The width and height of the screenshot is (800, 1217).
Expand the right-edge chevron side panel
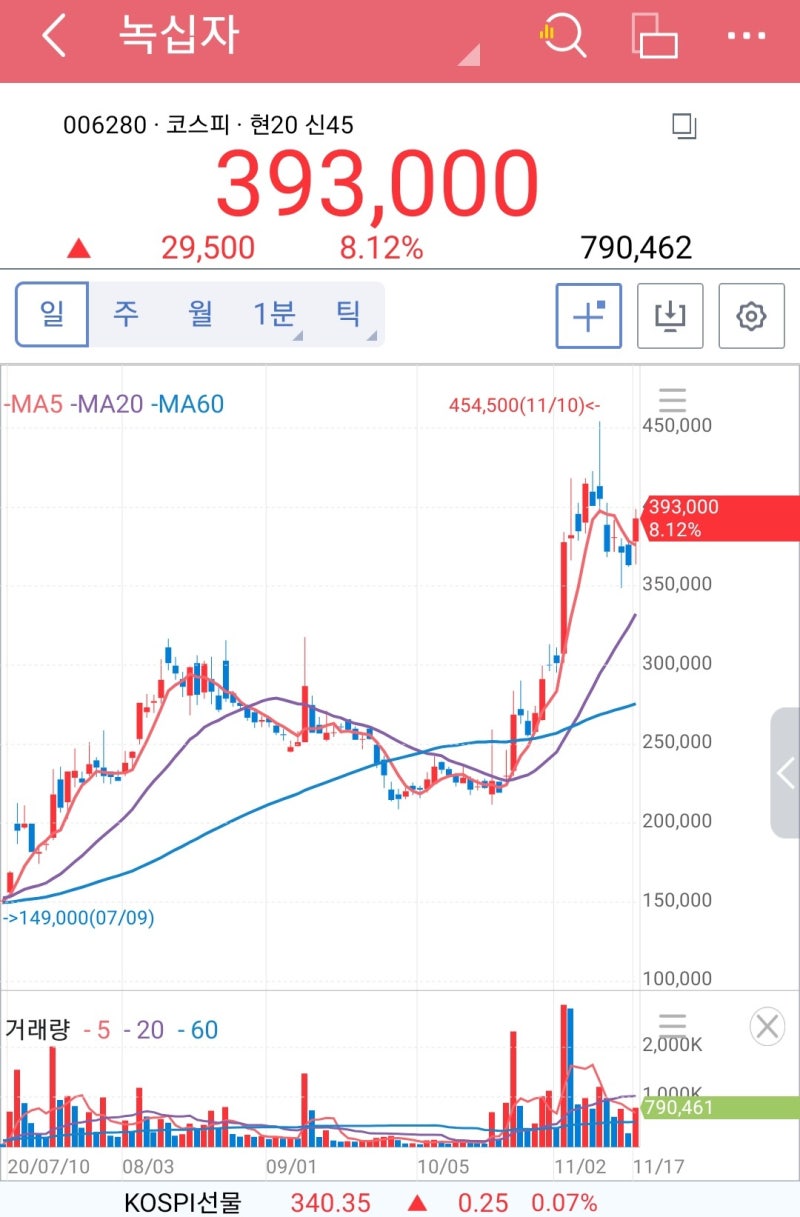[787, 771]
